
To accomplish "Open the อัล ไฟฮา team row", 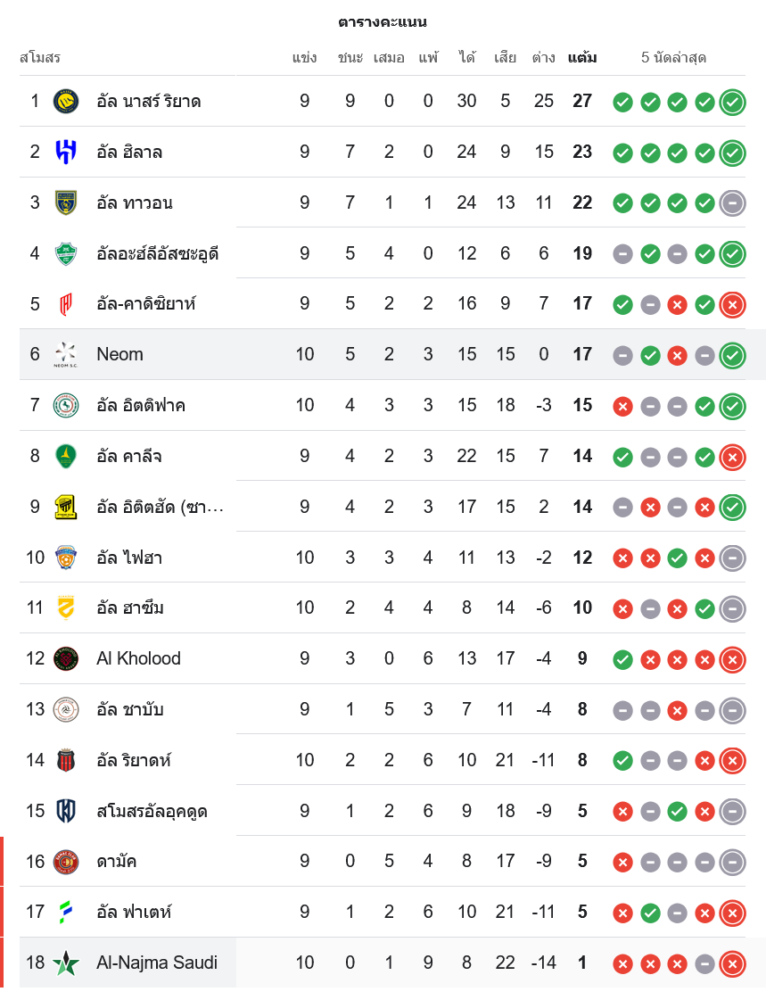I will [129, 558].
